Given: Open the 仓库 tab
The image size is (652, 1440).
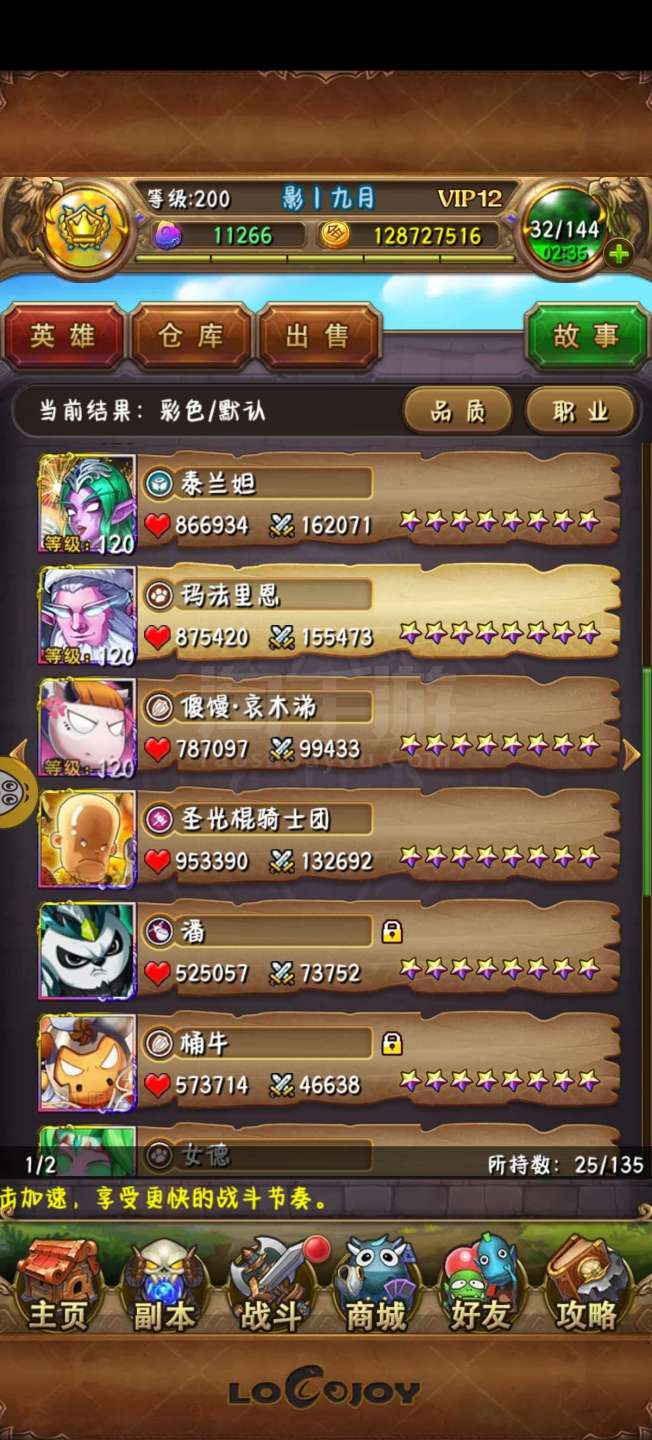Looking at the screenshot, I should coord(191,336).
